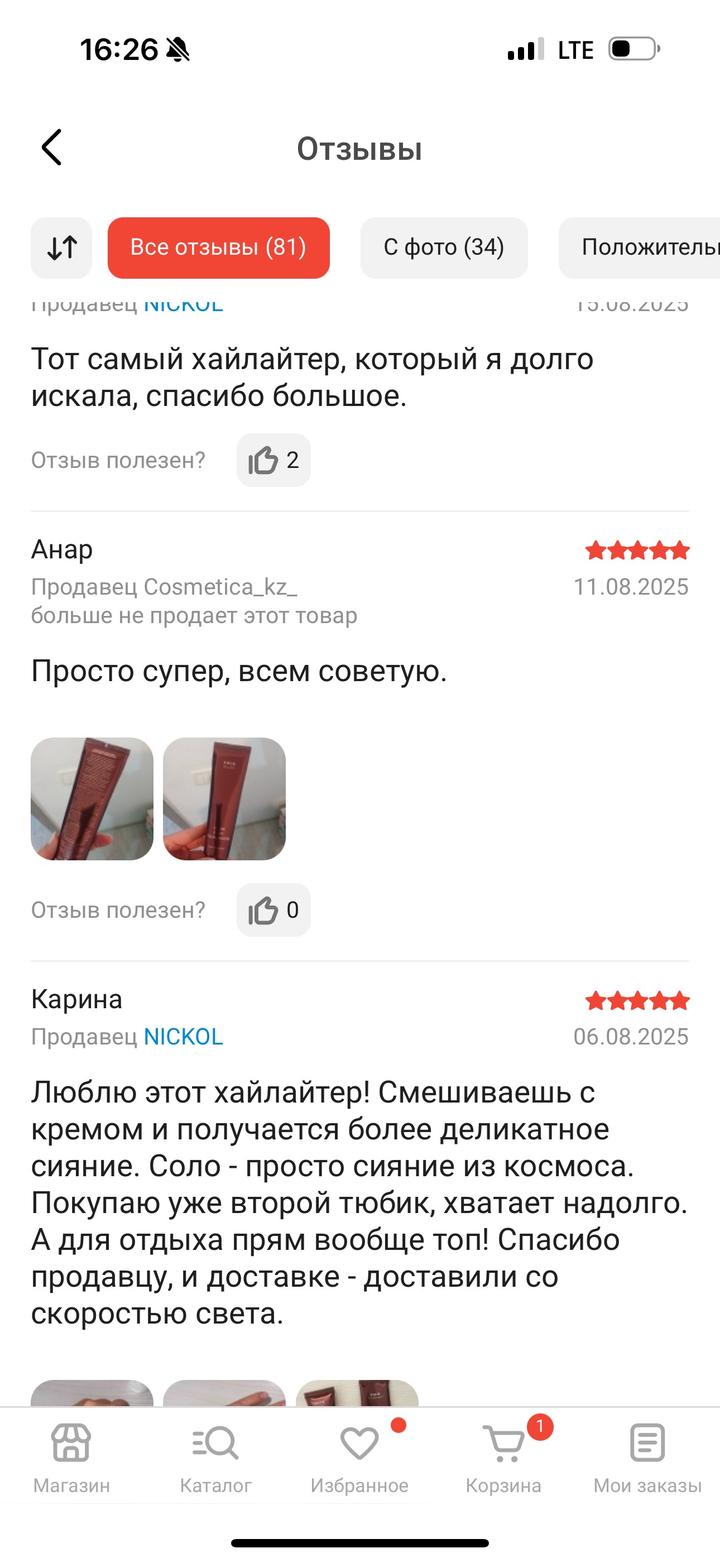
Task: Open the first photo in Анар's review
Action: [92, 799]
